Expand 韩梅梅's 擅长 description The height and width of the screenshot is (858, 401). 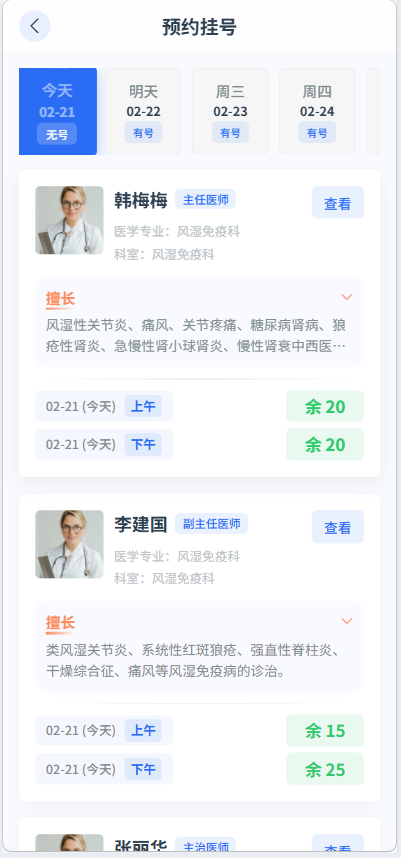347,297
